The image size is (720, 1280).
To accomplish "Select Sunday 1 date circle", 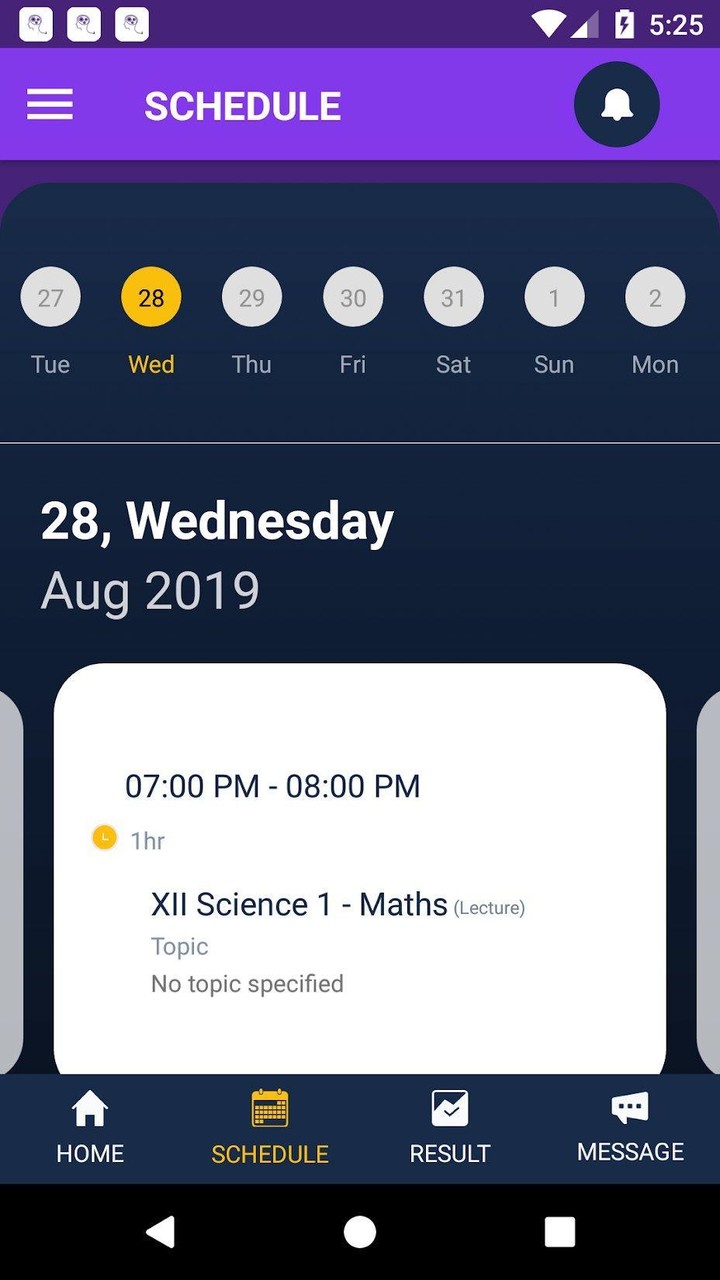I will tap(553, 296).
